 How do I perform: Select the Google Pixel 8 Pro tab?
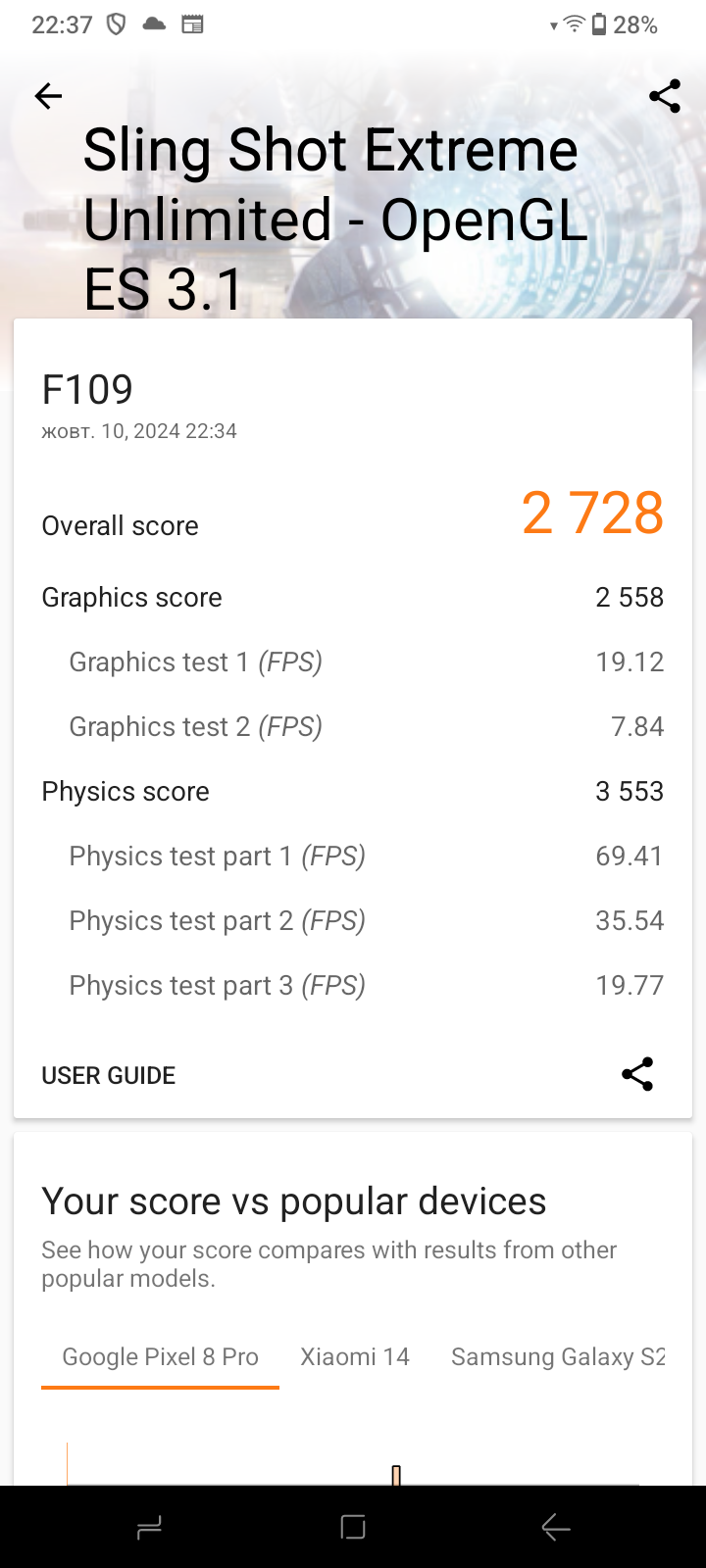click(x=160, y=1357)
